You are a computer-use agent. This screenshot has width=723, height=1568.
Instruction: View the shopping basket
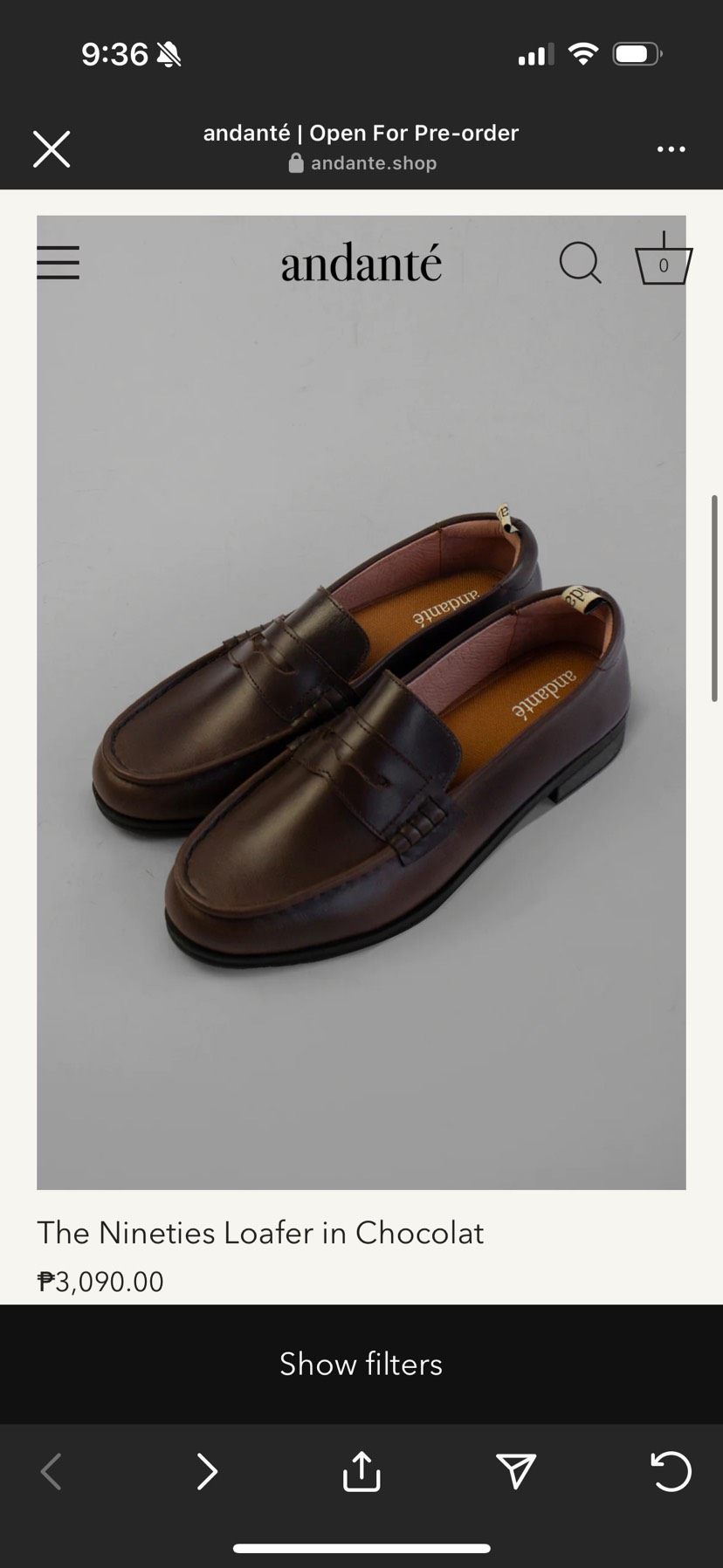click(663, 261)
